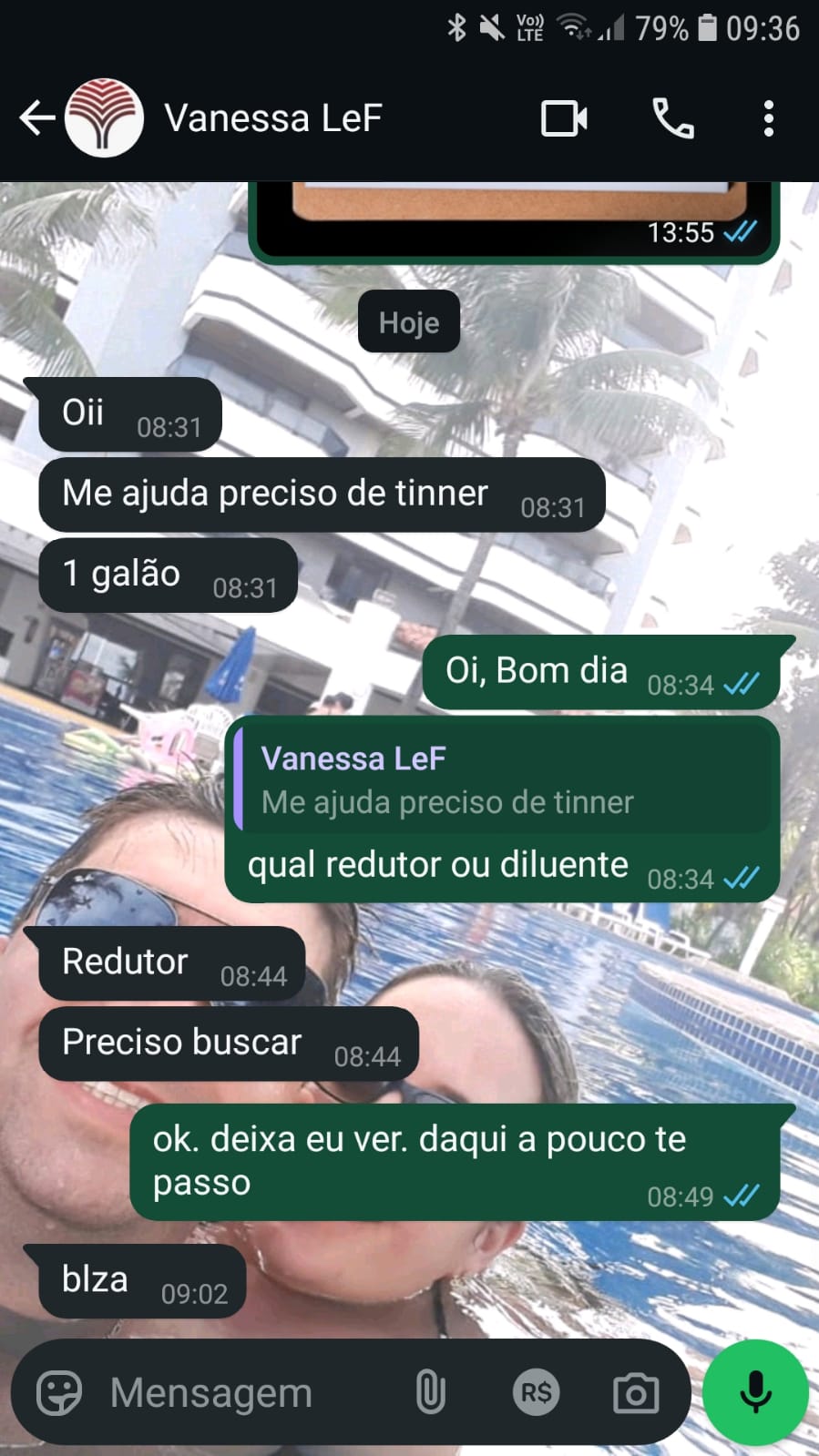Start a voice call with Vanessa LeF
Image resolution: width=819 pixels, height=1456 pixels.
click(x=673, y=118)
